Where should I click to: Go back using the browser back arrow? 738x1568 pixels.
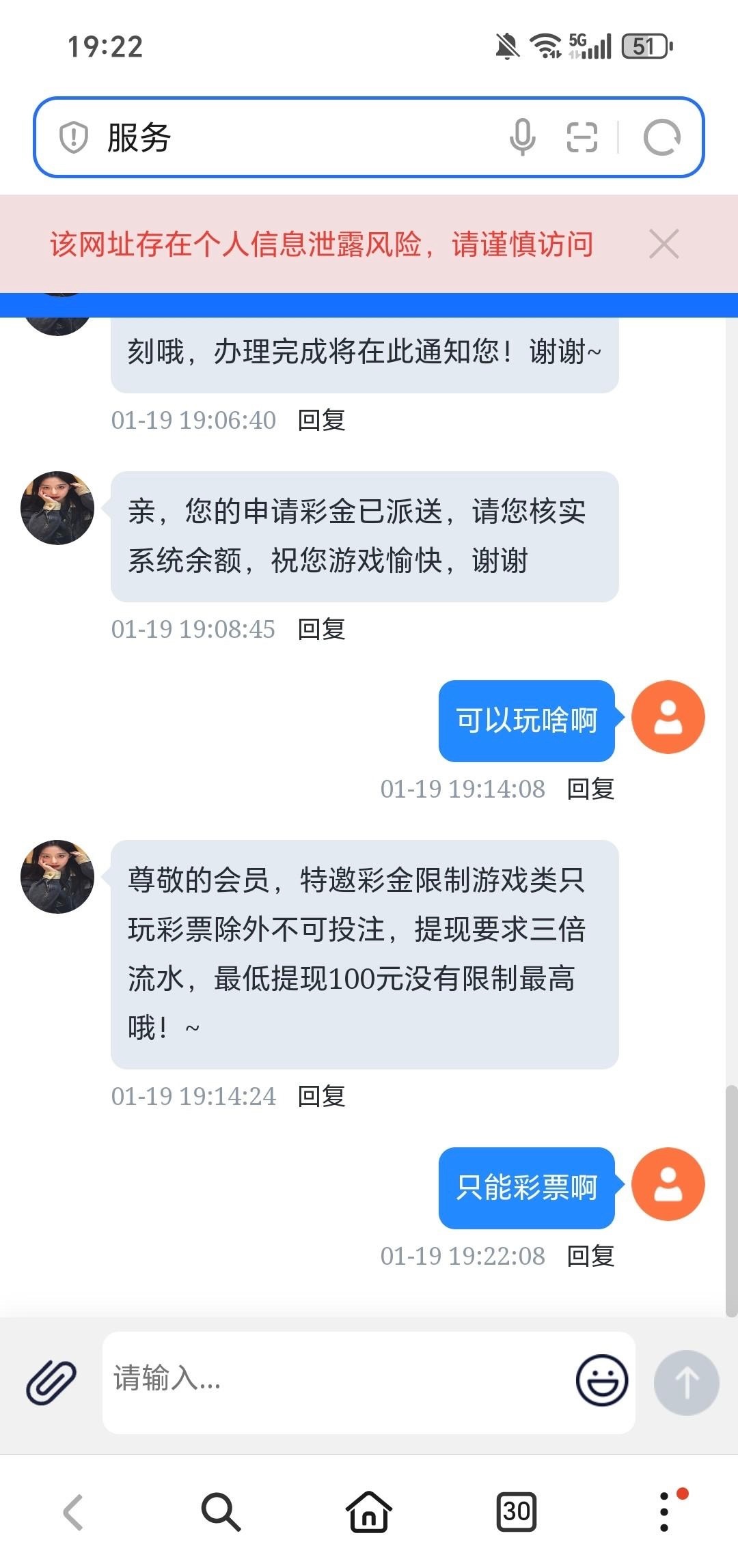point(73,1512)
